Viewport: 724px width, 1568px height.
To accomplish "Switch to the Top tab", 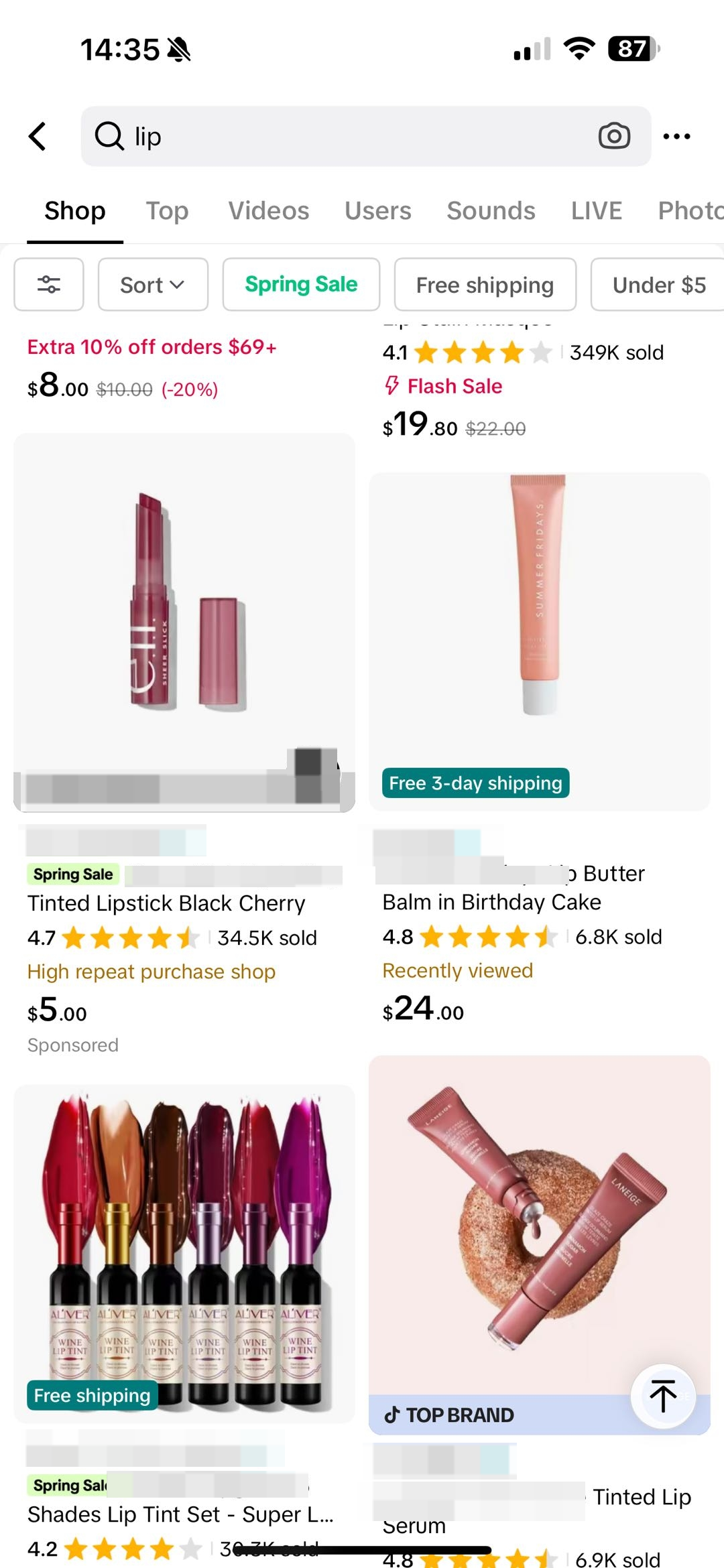I will (167, 211).
